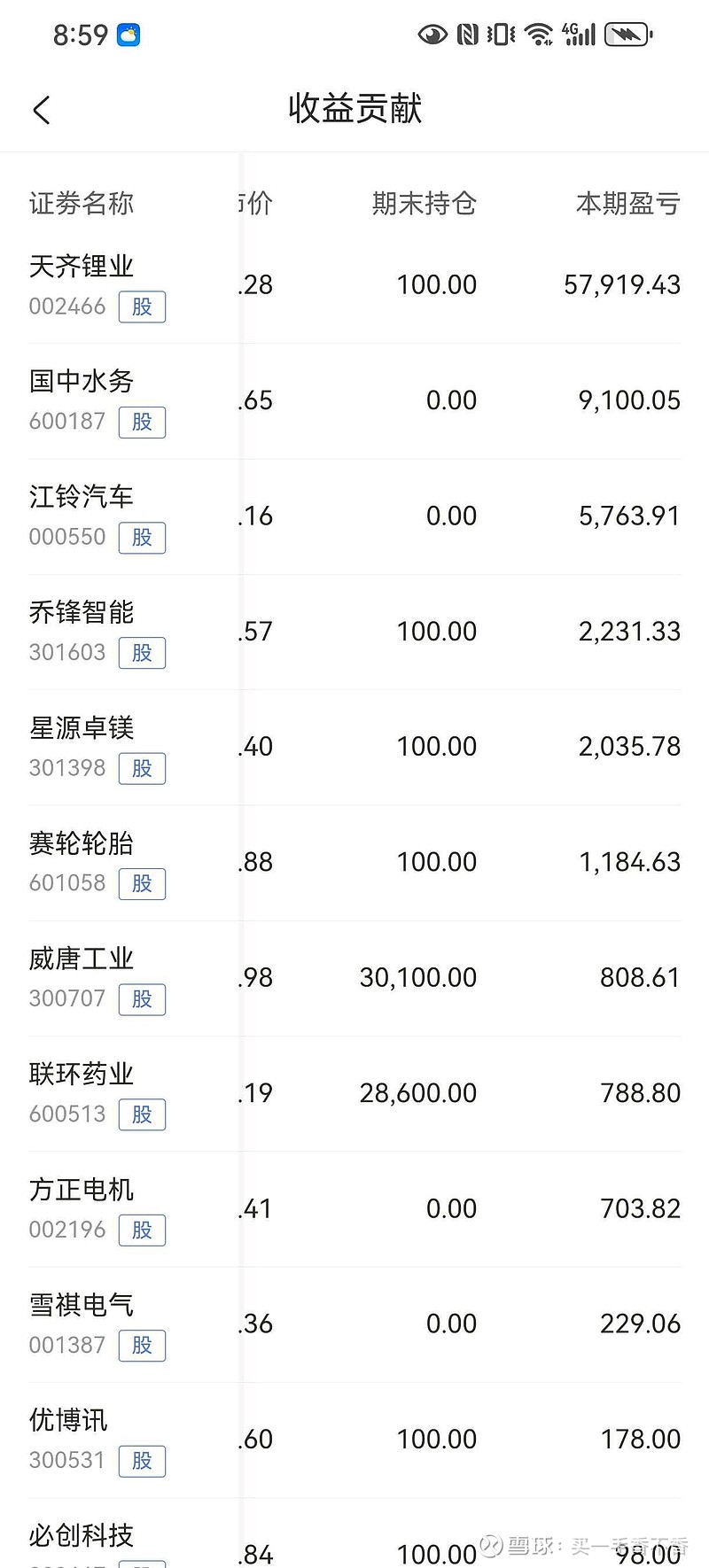Tap the back arrow icon
The height and width of the screenshot is (1568, 709).
41,109
